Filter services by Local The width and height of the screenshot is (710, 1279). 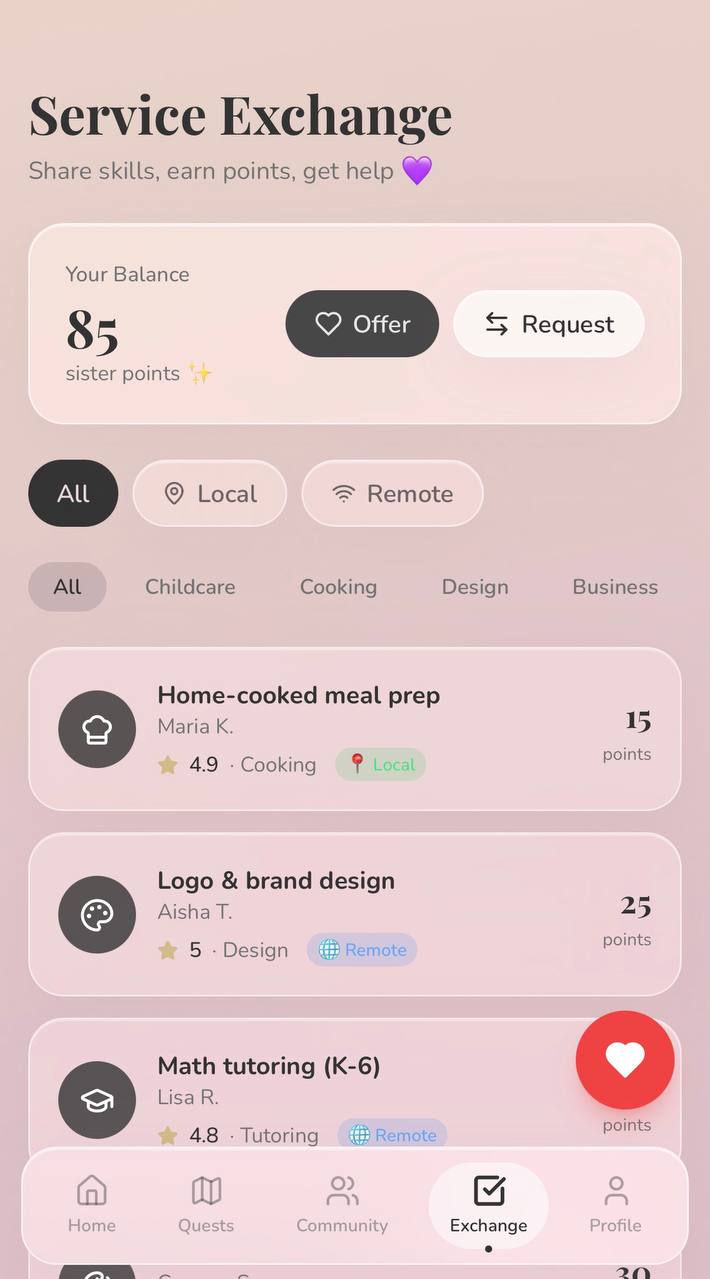(x=210, y=493)
